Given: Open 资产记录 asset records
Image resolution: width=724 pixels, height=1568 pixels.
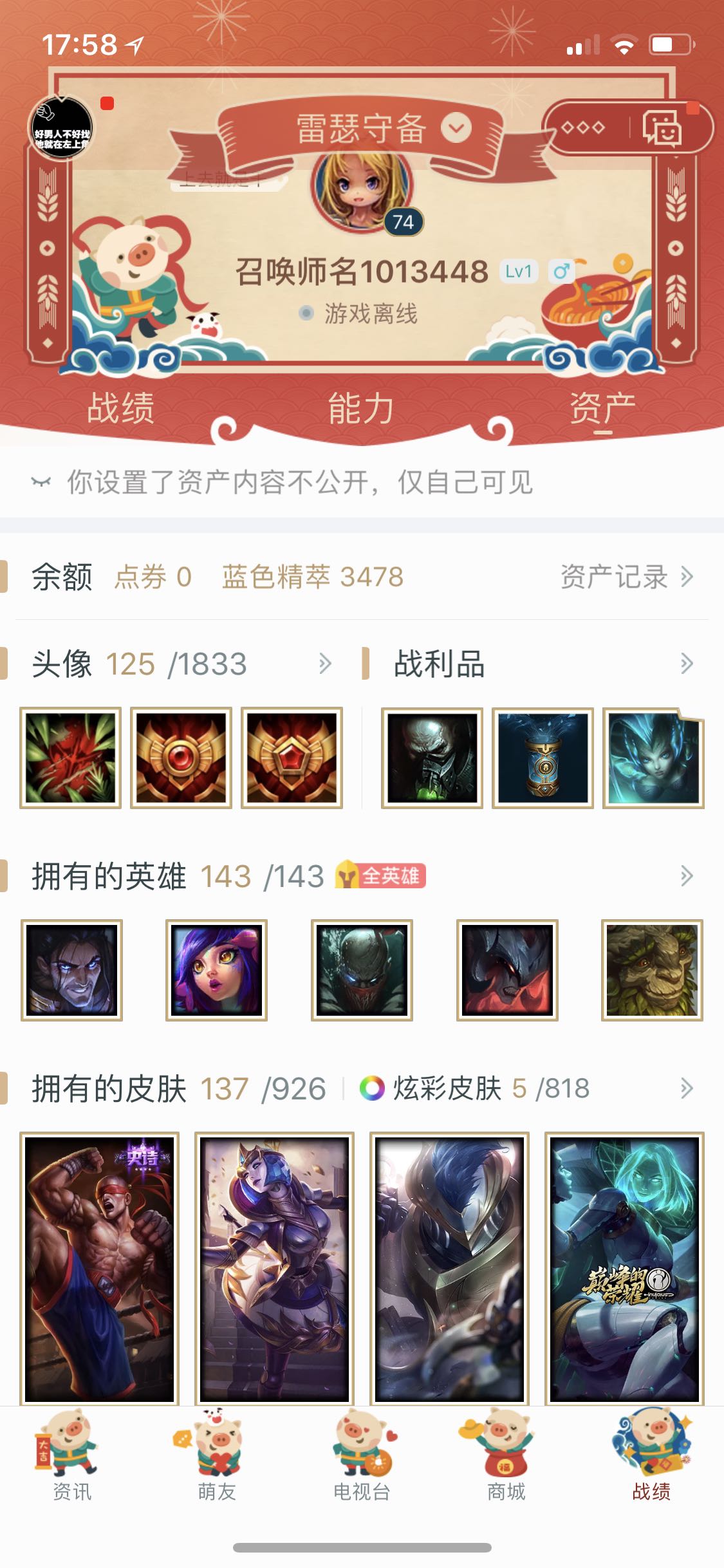Looking at the screenshot, I should [x=626, y=577].
